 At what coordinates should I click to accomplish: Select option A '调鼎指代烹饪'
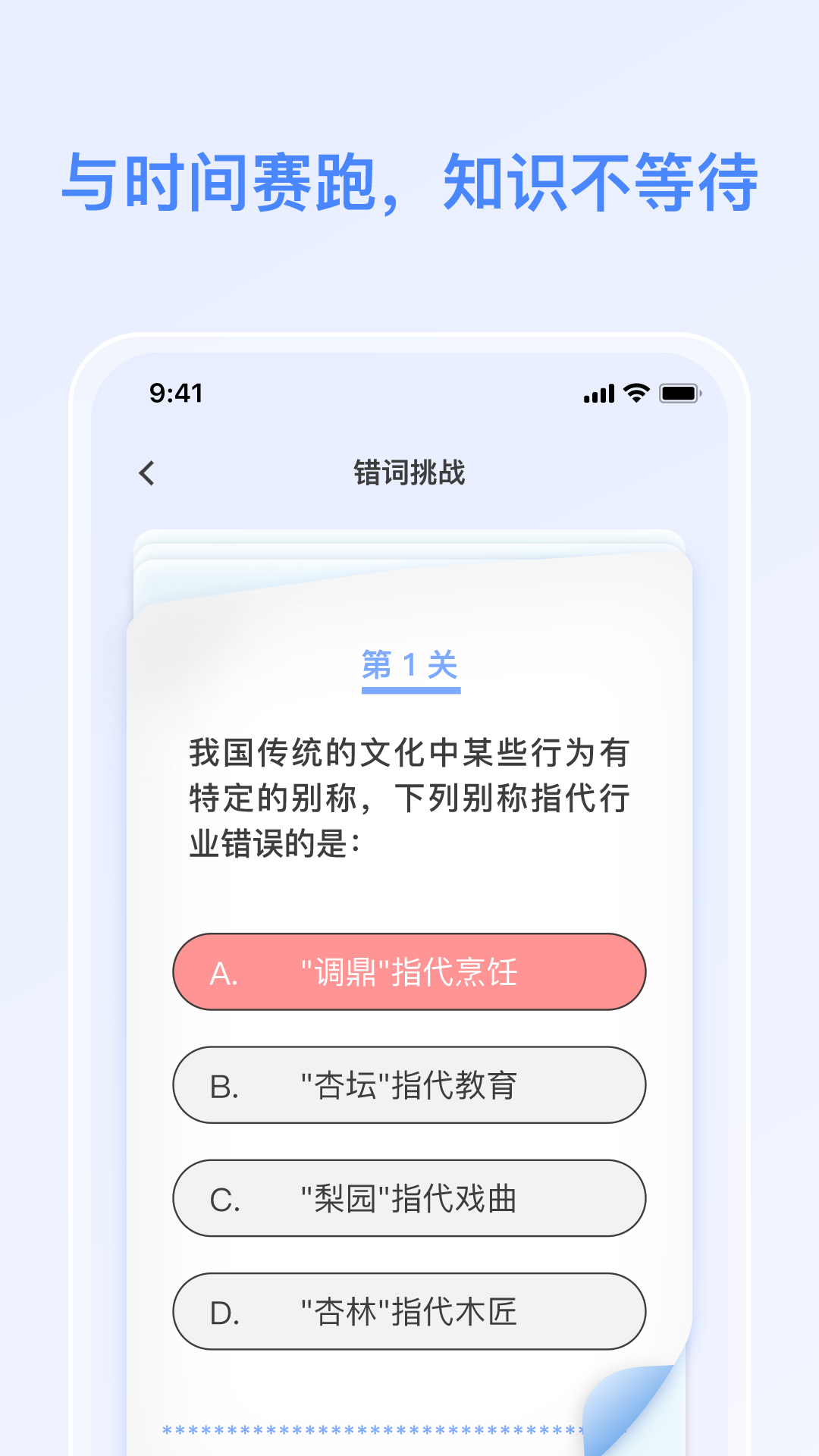pyautogui.click(x=408, y=972)
